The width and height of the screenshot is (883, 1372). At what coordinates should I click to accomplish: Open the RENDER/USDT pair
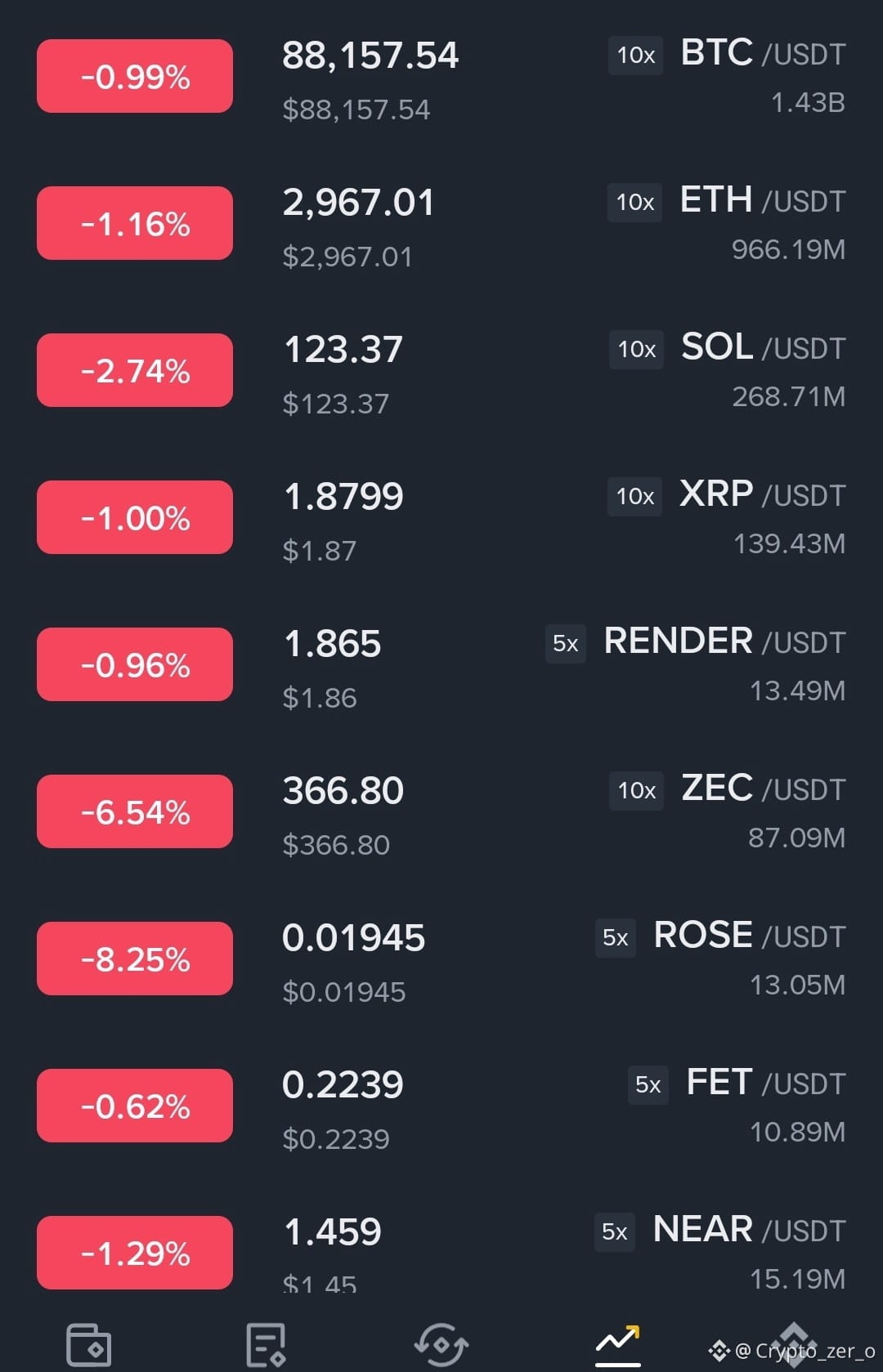click(441, 664)
